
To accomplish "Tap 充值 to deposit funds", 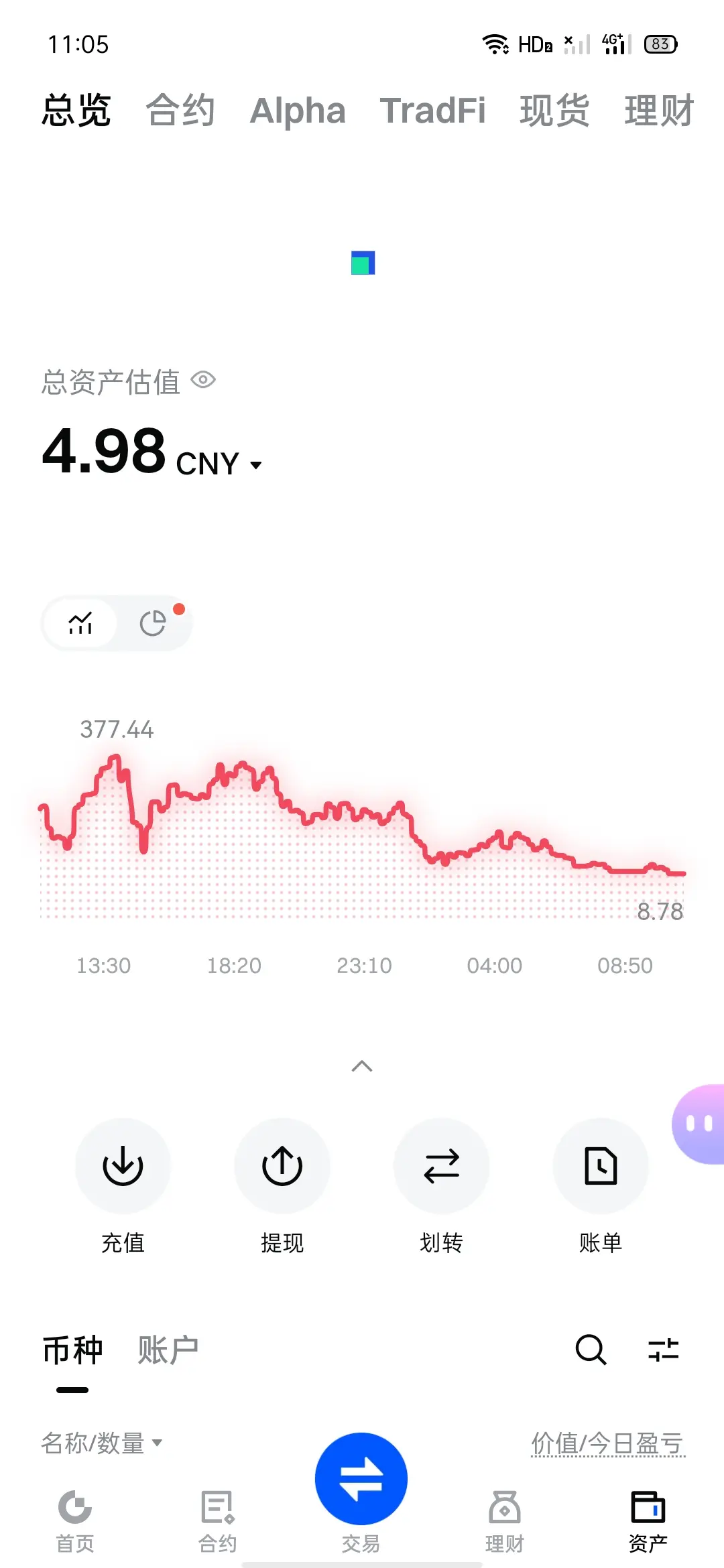I will click(x=123, y=1166).
